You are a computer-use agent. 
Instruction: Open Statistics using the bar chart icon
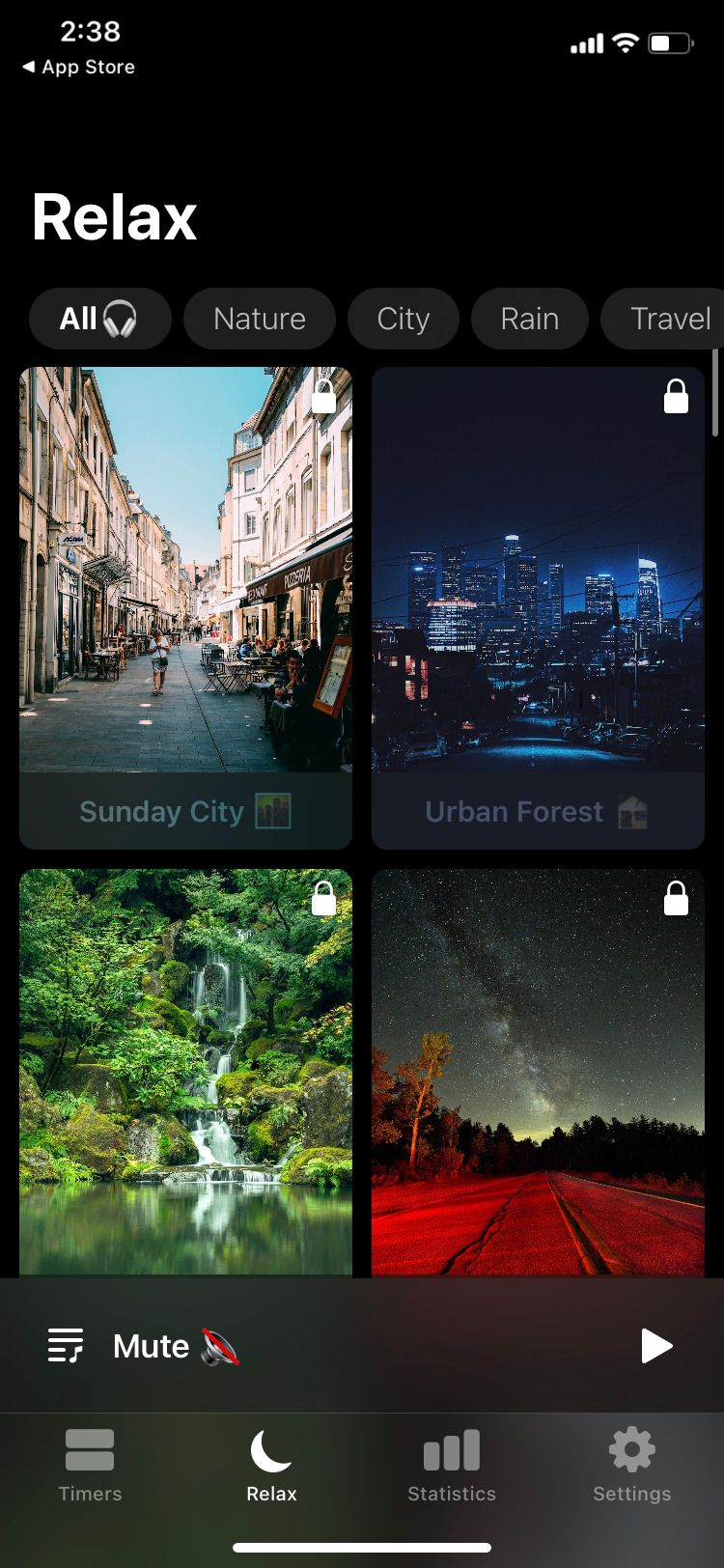[451, 1448]
